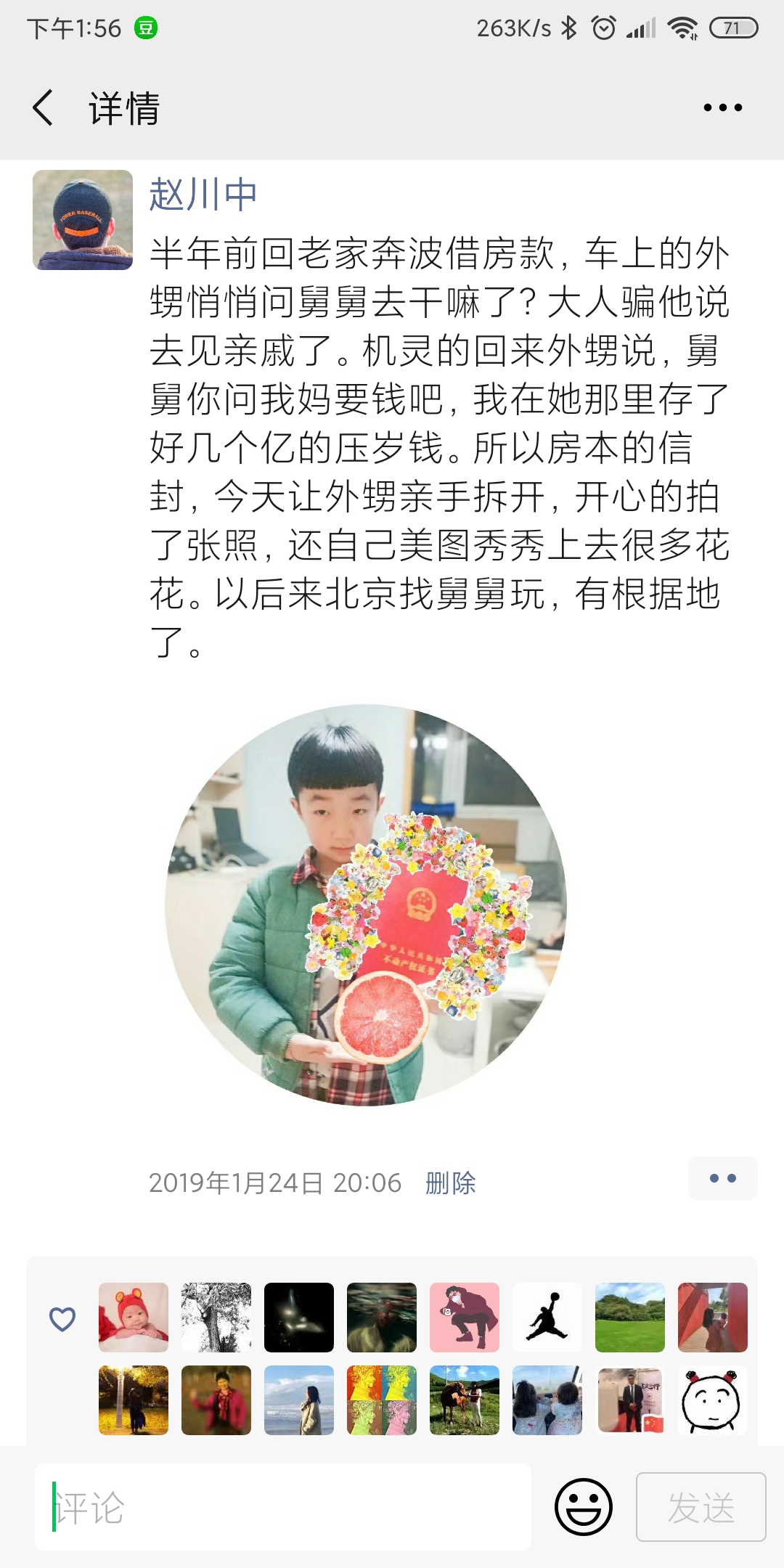Open the like/comment two-dot button
Screen dimensions: 784x1568
click(722, 1178)
